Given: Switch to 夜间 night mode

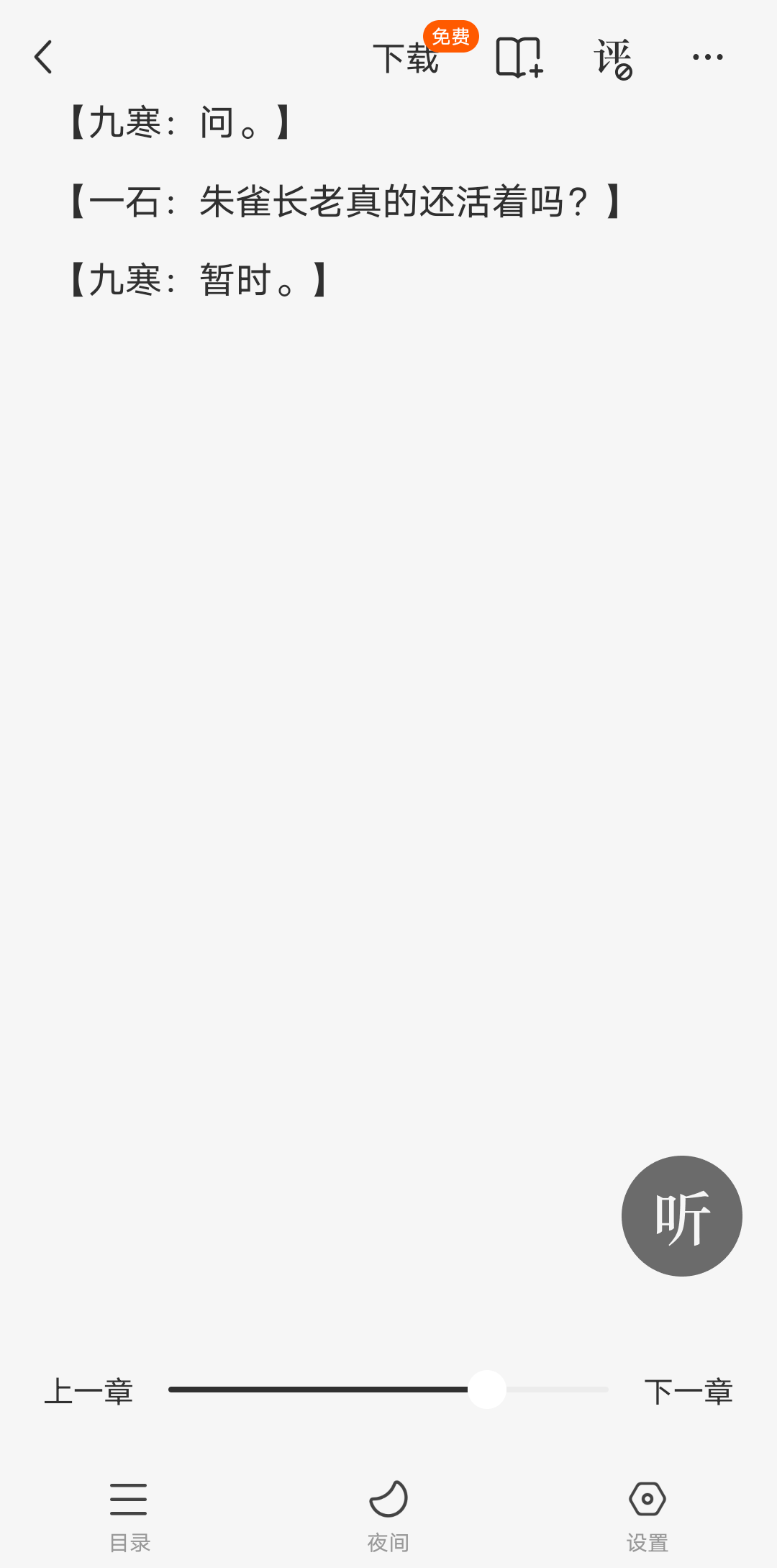Looking at the screenshot, I should point(388,1511).
